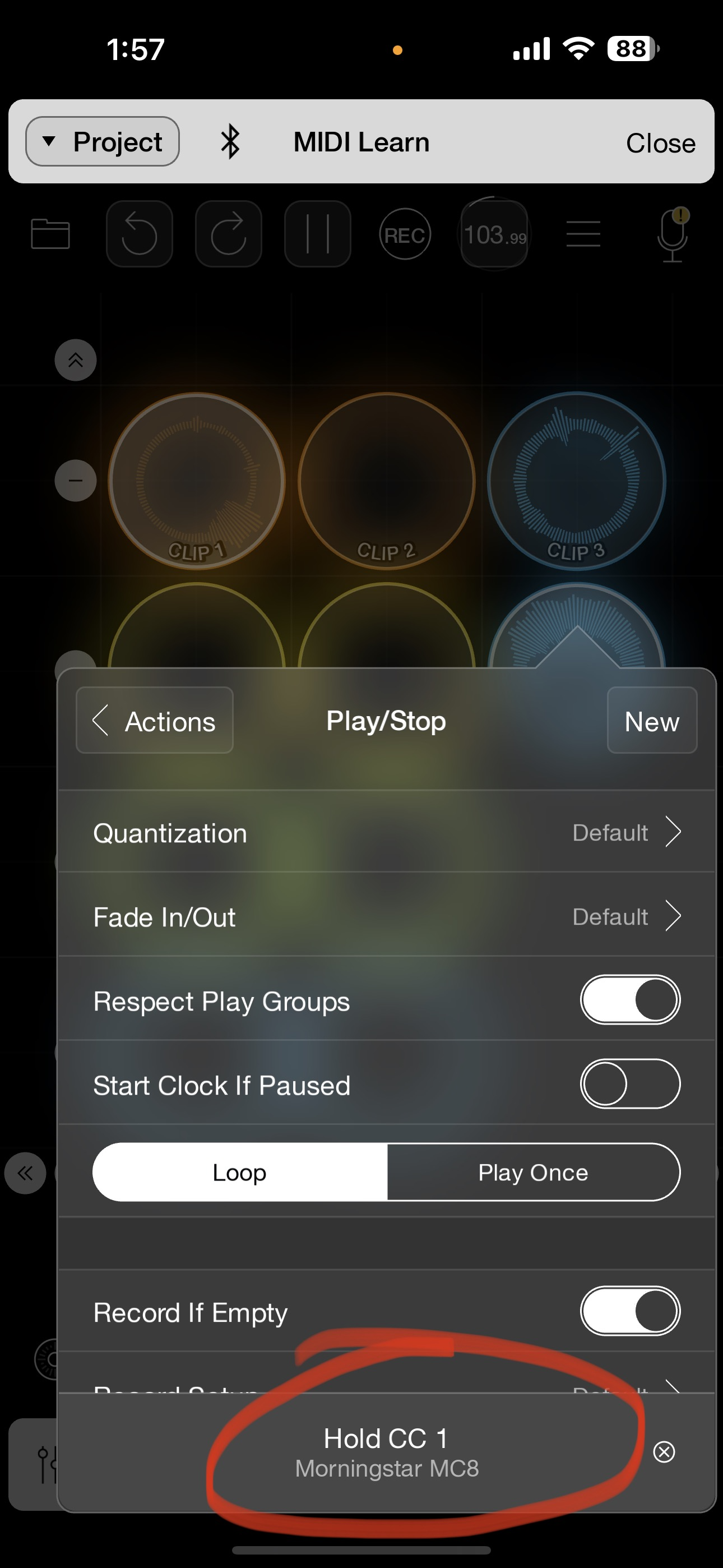The height and width of the screenshot is (1568, 723).
Task: Open Fade In/Out setting
Action: [x=387, y=917]
